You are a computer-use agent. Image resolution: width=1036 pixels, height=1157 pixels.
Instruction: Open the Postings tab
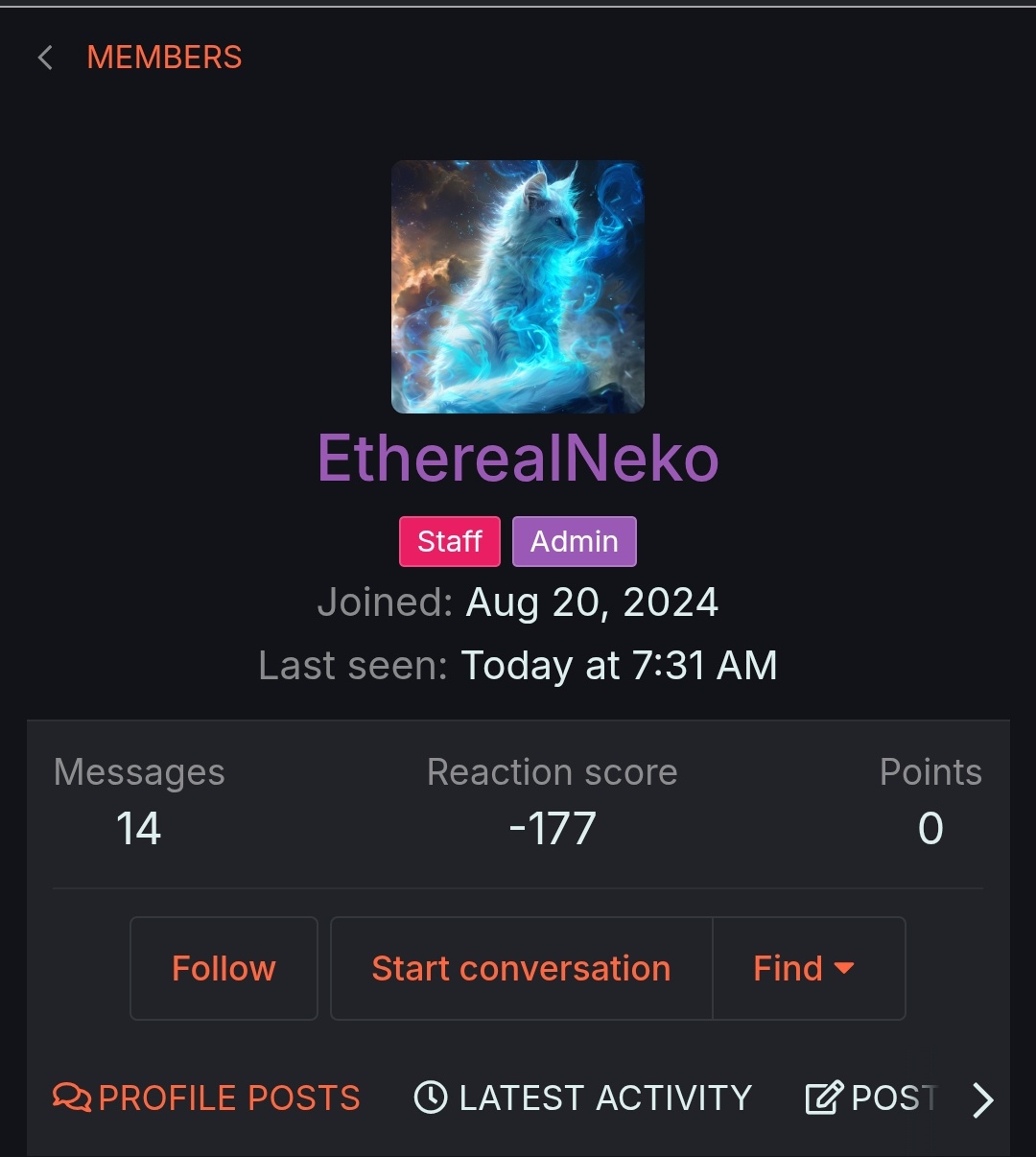click(x=873, y=1098)
